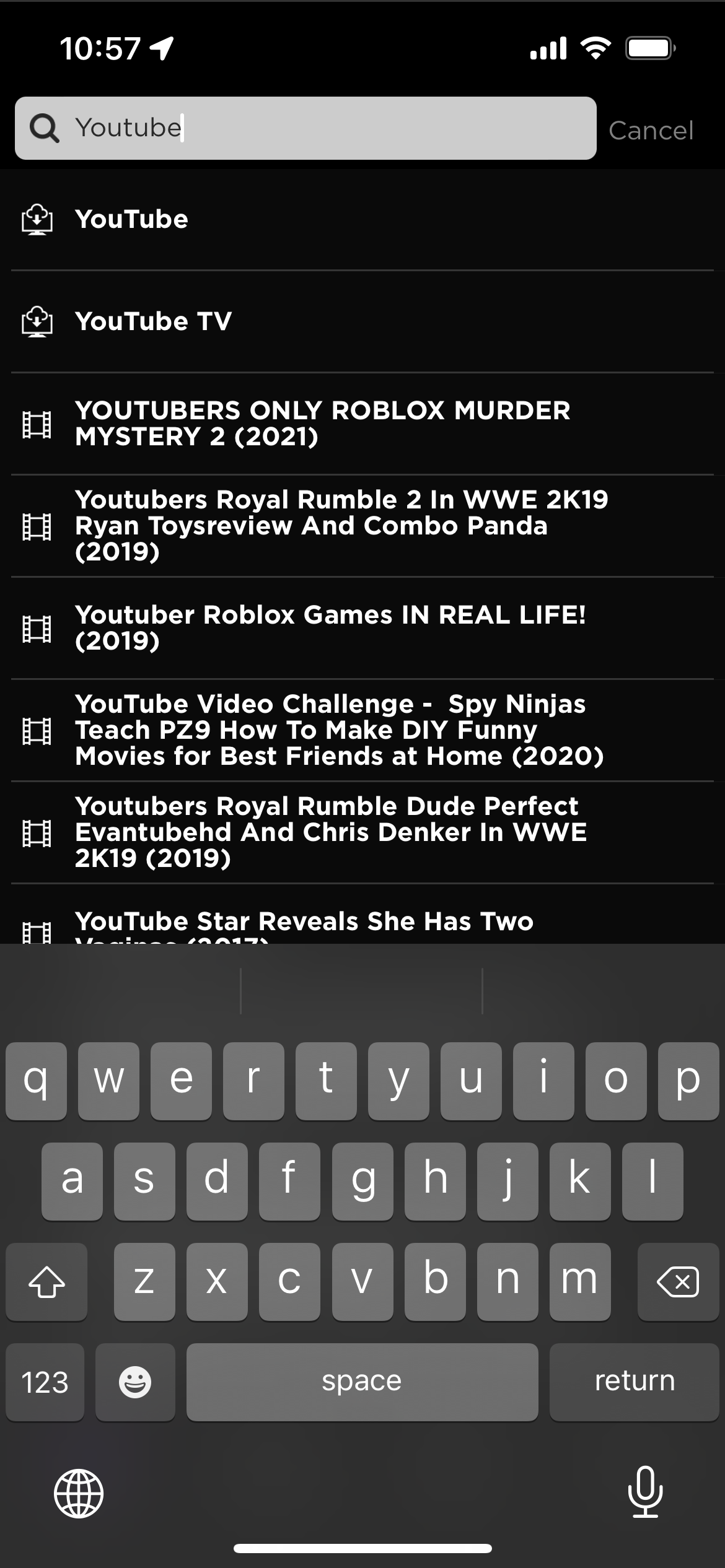
Task: Switch keyboard language with globe key
Action: pyautogui.click(x=79, y=1493)
